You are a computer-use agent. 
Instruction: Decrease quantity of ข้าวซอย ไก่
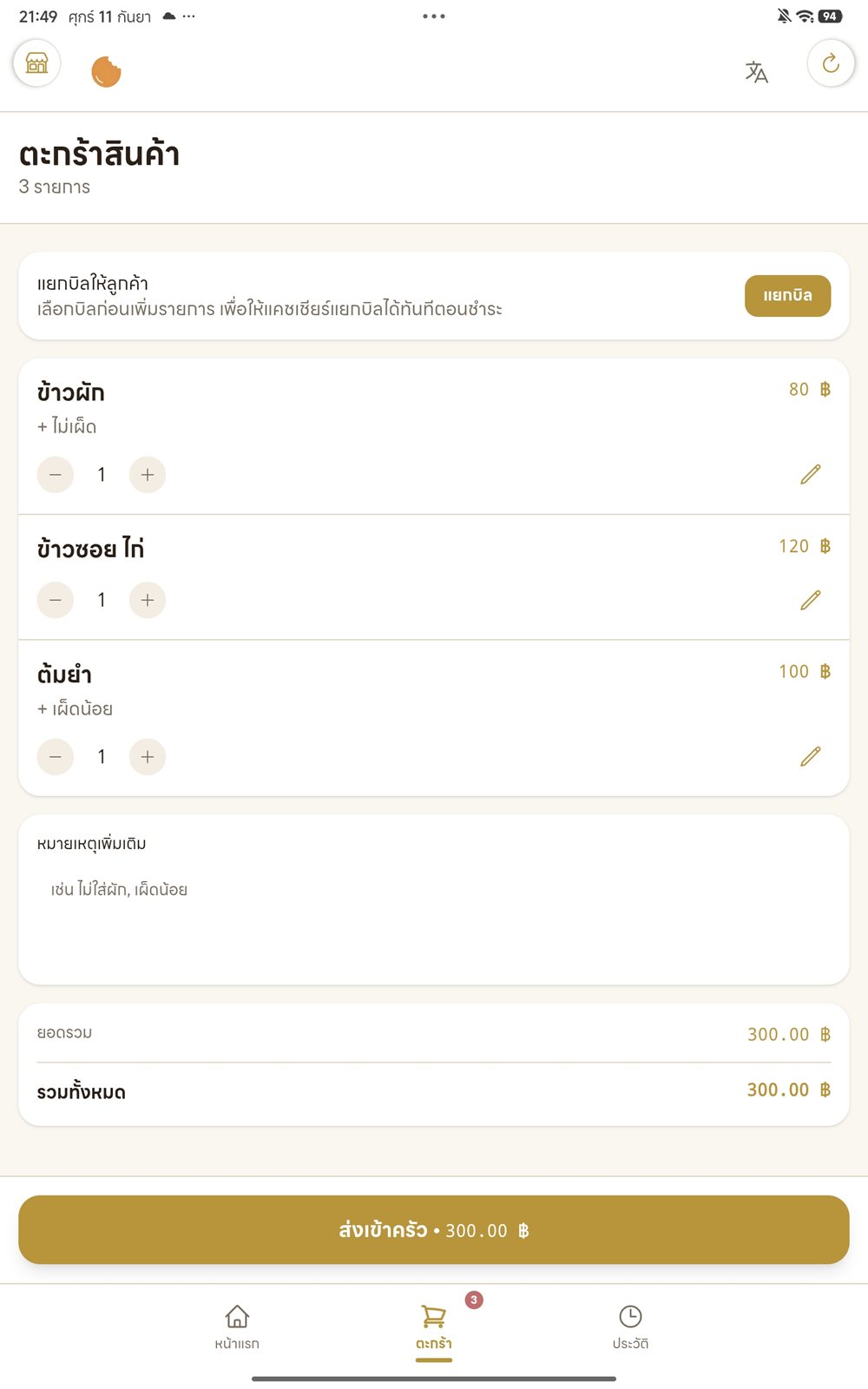click(56, 600)
